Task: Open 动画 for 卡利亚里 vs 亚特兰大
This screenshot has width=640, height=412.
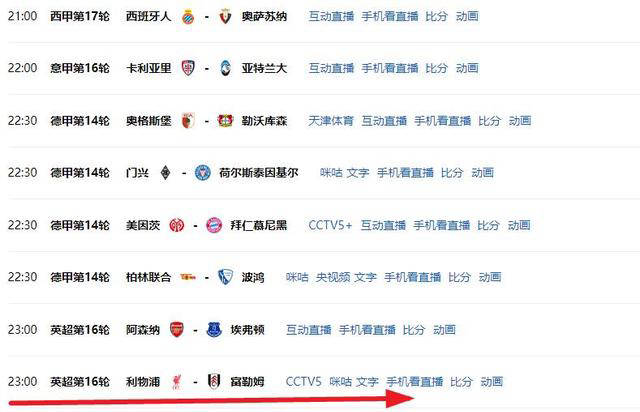Action: (x=466, y=69)
